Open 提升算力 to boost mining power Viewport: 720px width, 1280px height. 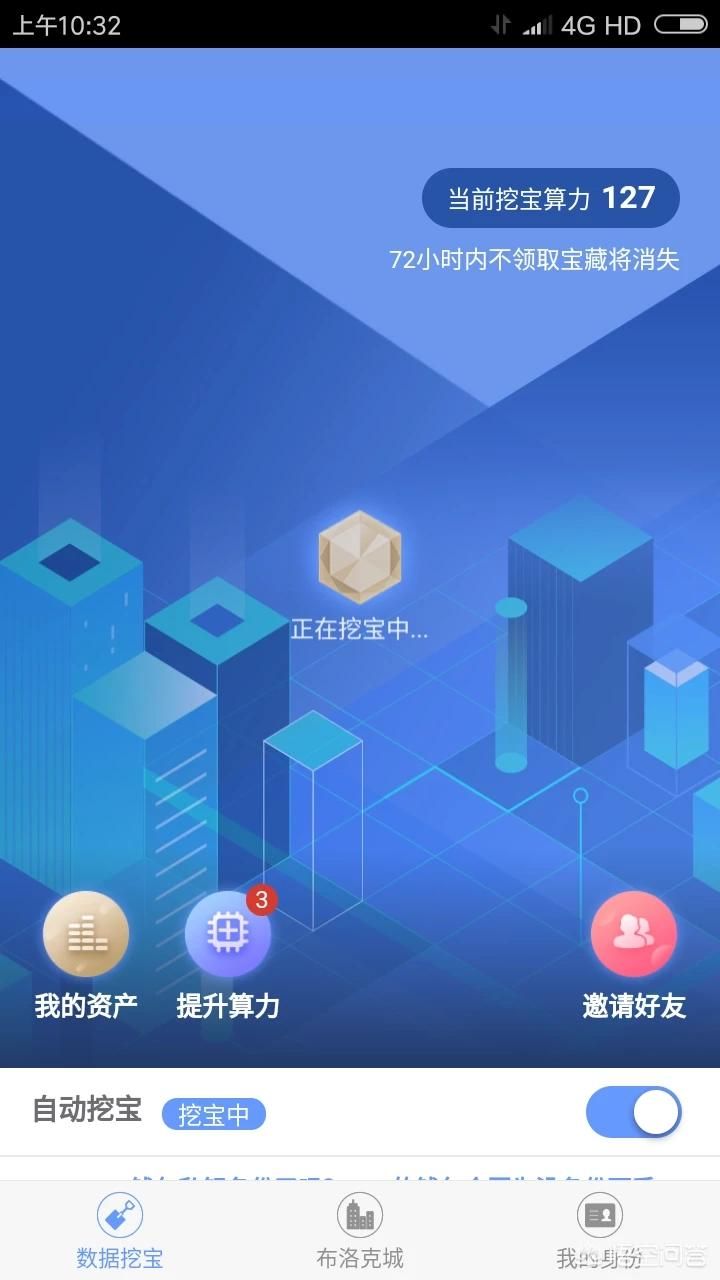click(228, 935)
